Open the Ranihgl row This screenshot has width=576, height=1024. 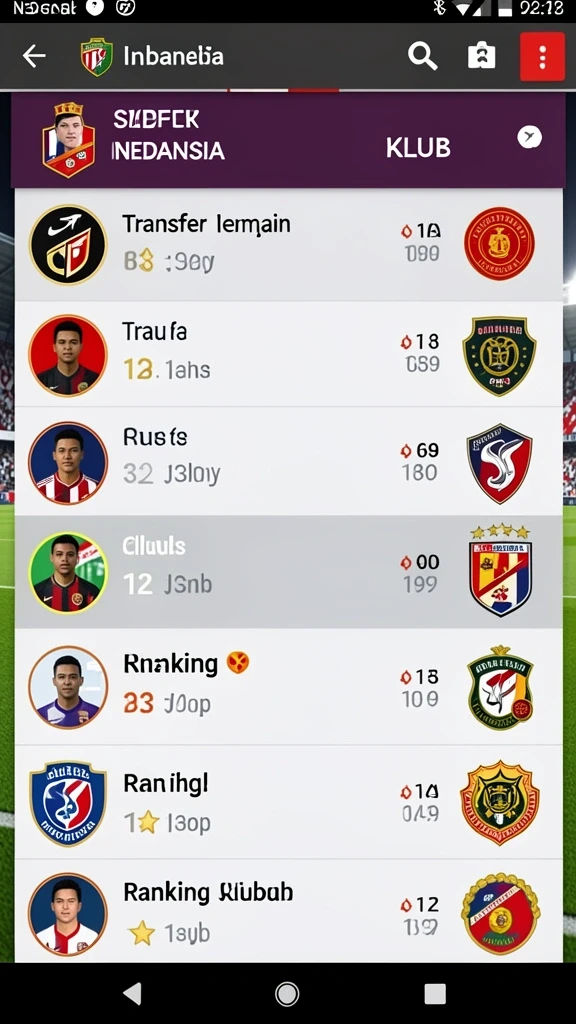click(289, 802)
